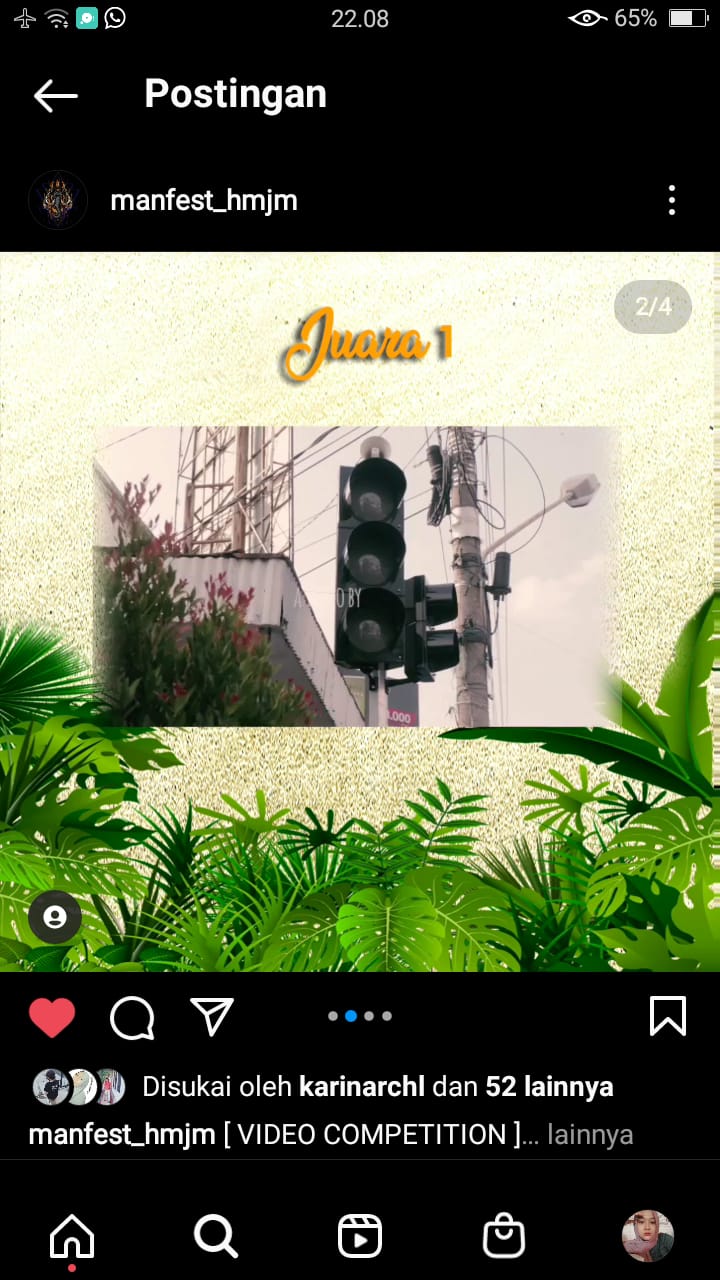The width and height of the screenshot is (720, 1280).
Task: Open karinarchl's profile from the likes line
Action: point(362,1087)
